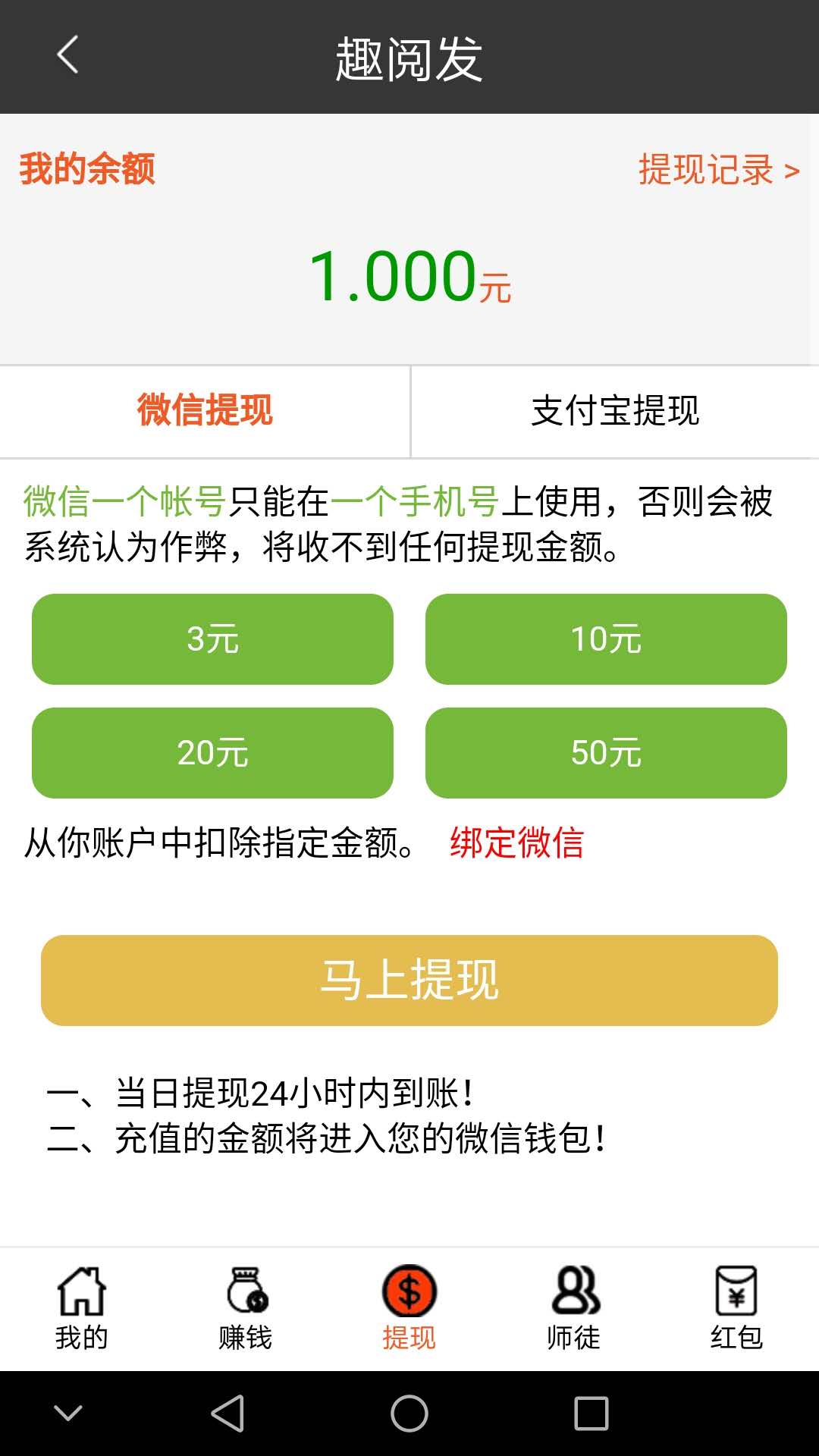Select the 3元 amount option
Viewport: 819px width, 1456px height.
(213, 639)
